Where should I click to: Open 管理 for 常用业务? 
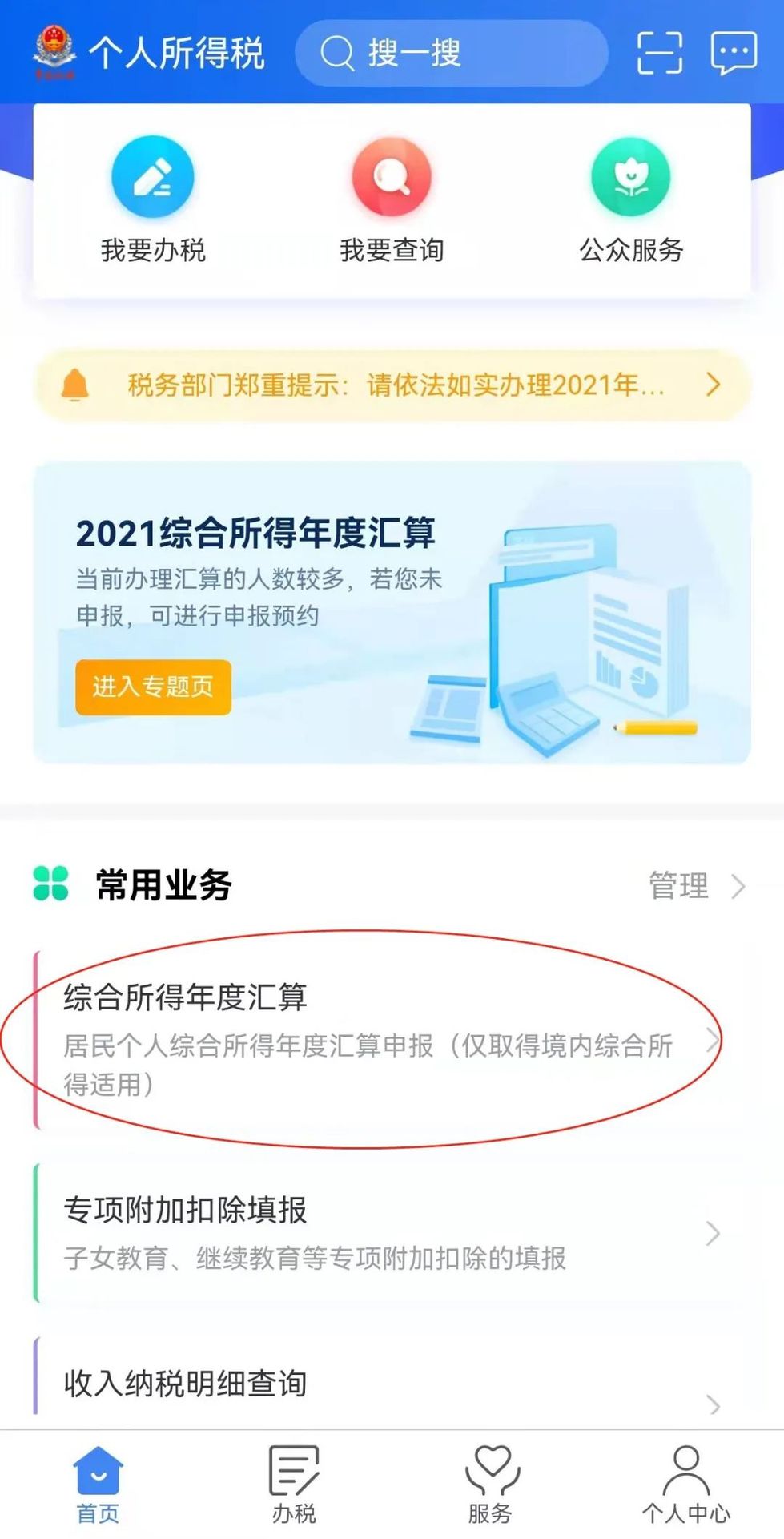697,886
